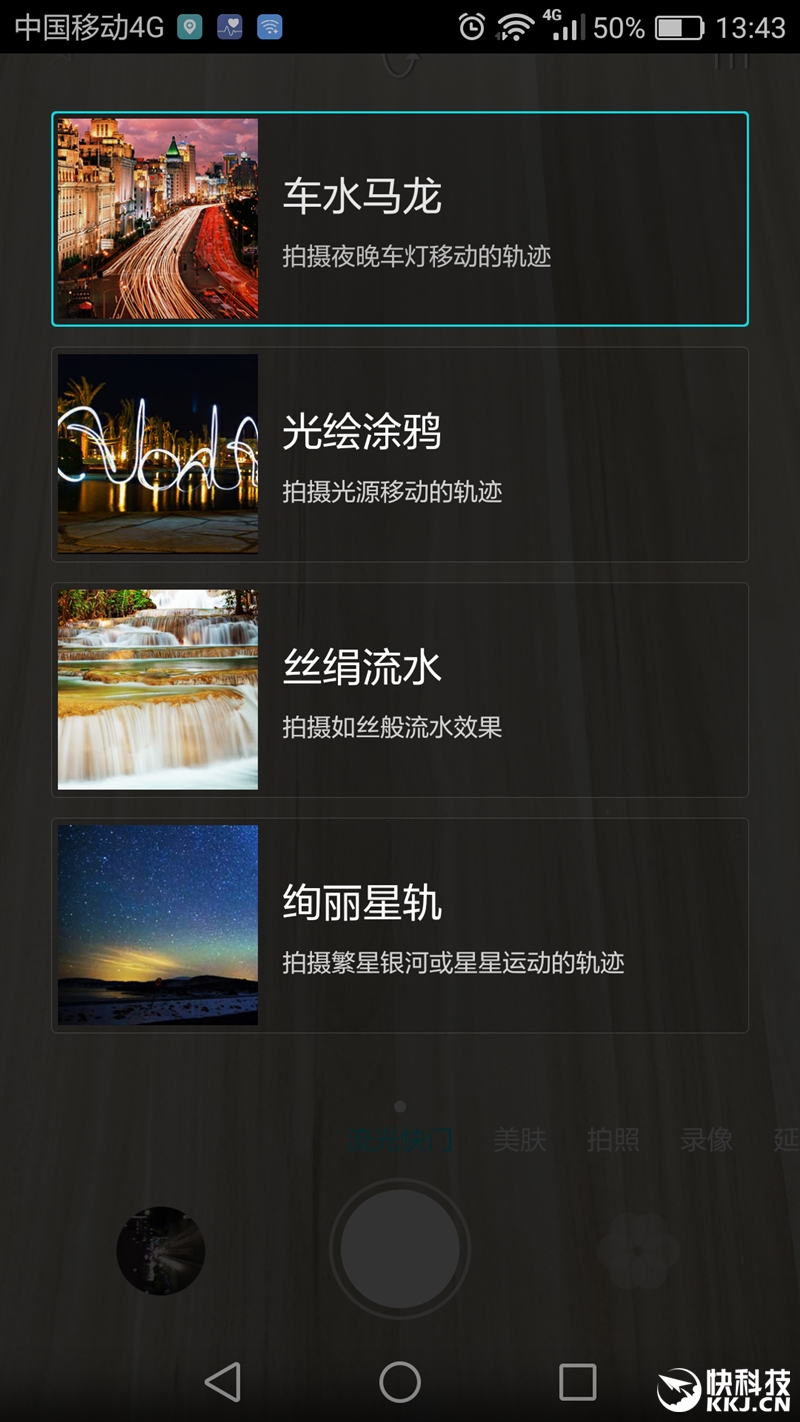Select the 光绘涂鸦 light graffiti mode
This screenshot has width=800, height=1422.
coord(400,453)
